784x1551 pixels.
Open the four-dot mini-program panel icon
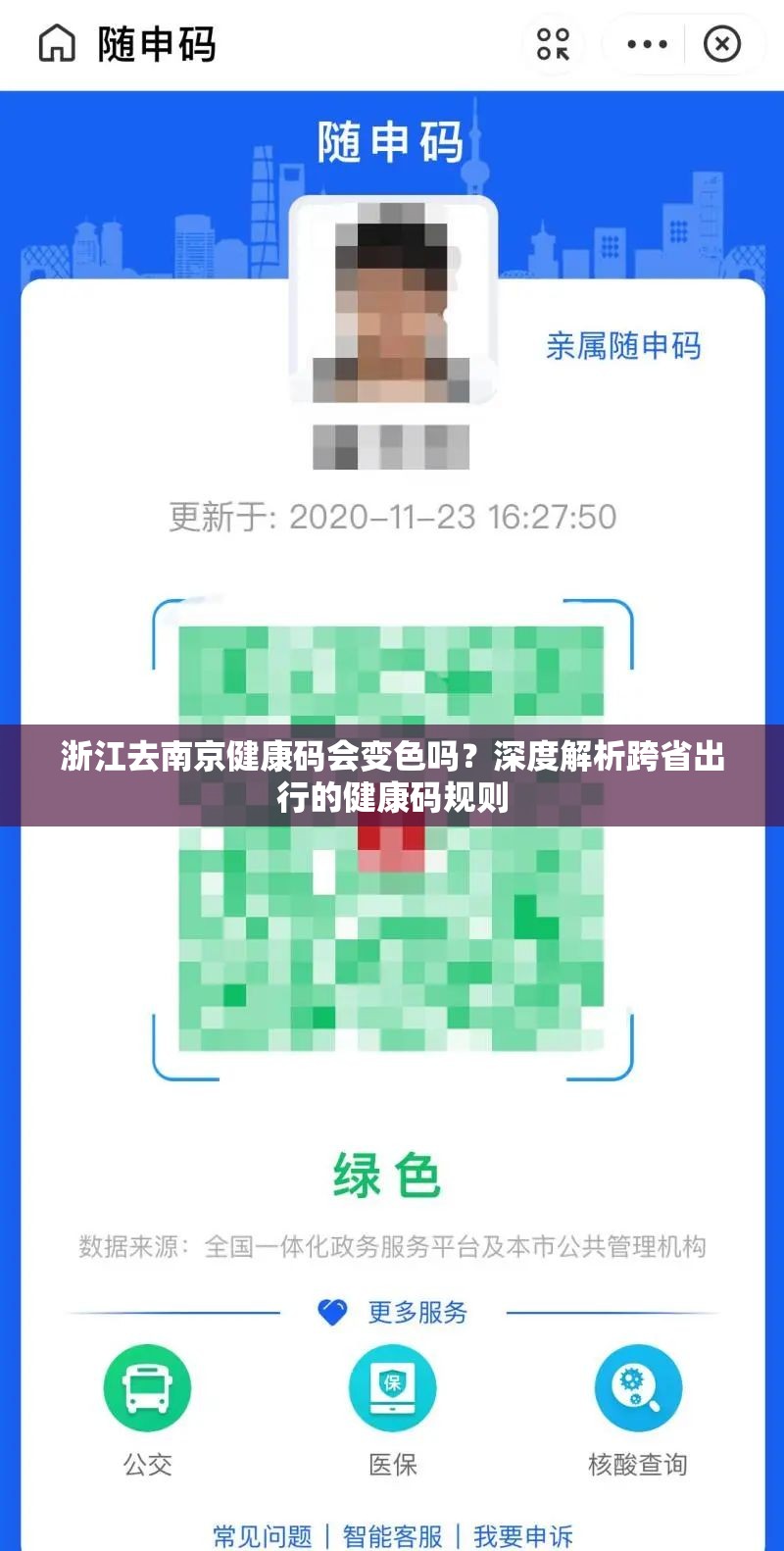pyautogui.click(x=553, y=44)
